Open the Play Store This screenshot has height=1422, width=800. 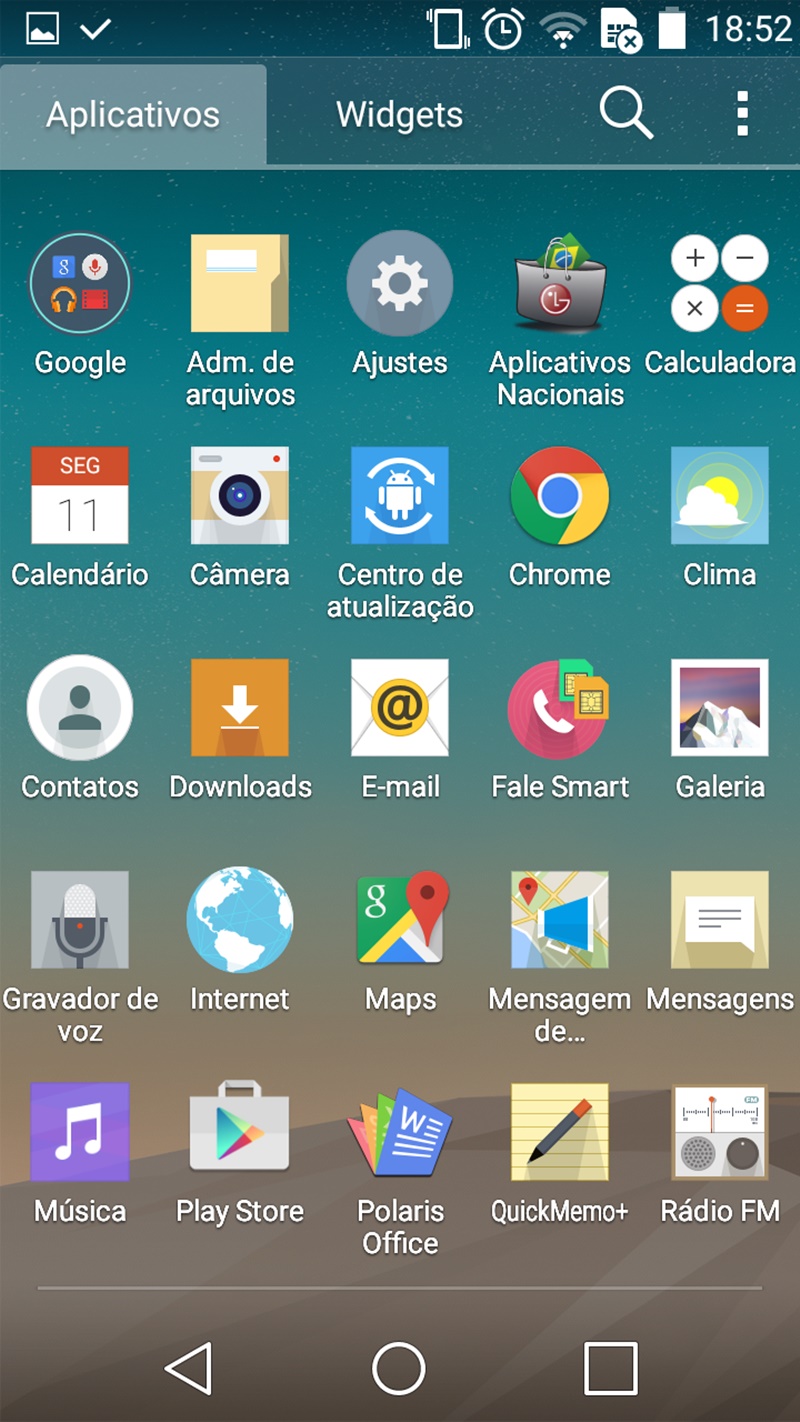coord(240,1132)
